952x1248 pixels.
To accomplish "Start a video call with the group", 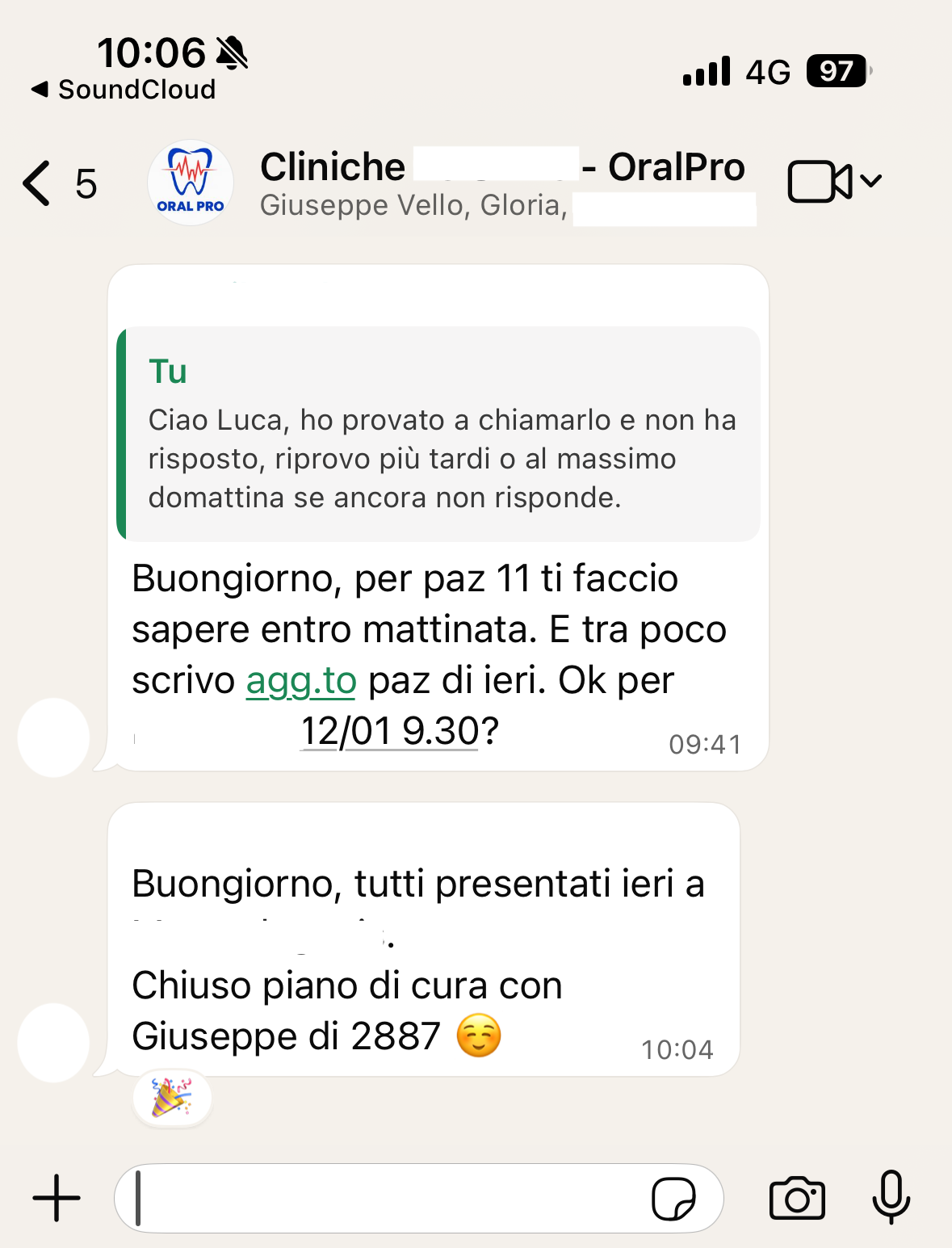I will coord(820,182).
